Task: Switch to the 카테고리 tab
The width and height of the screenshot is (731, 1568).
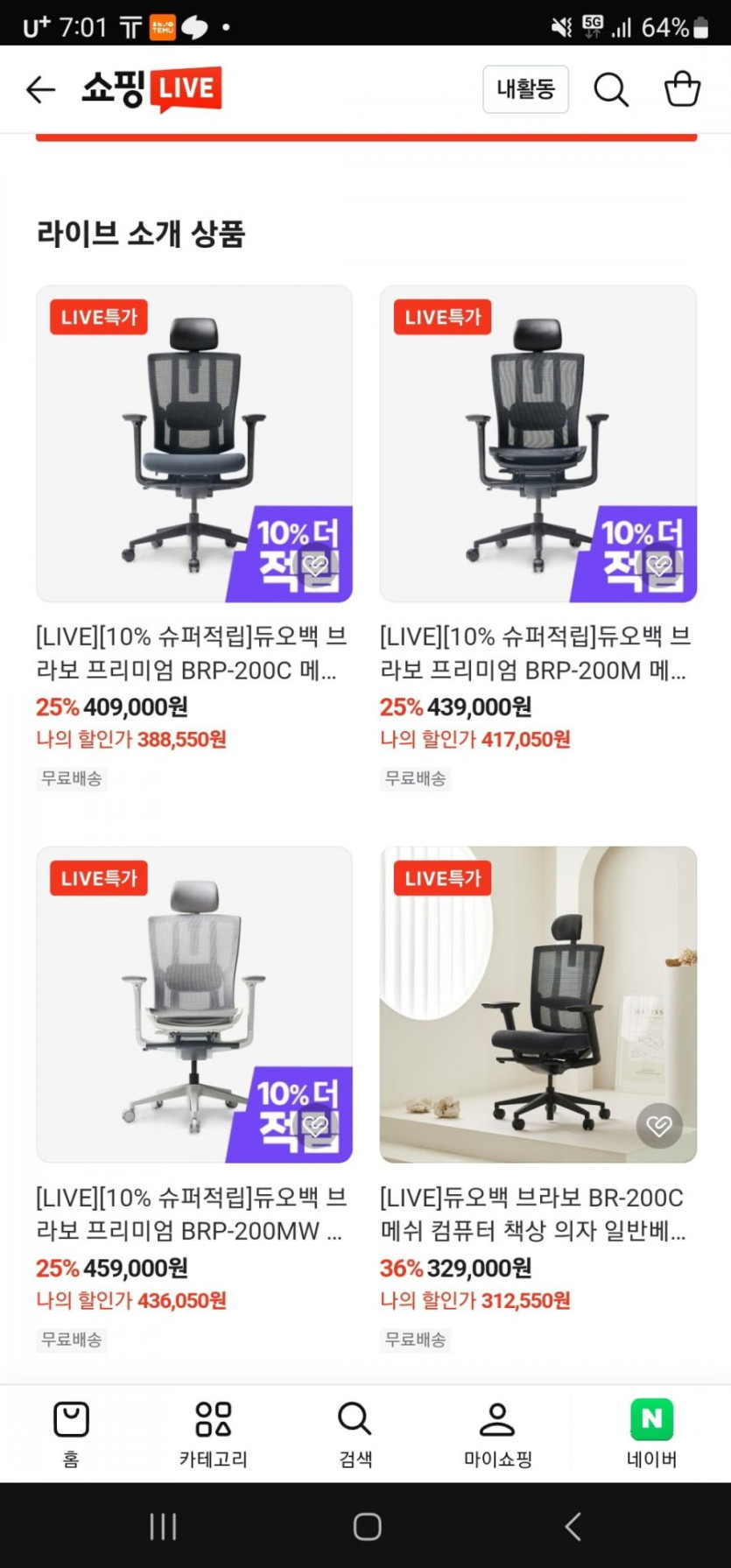Action: (214, 1434)
